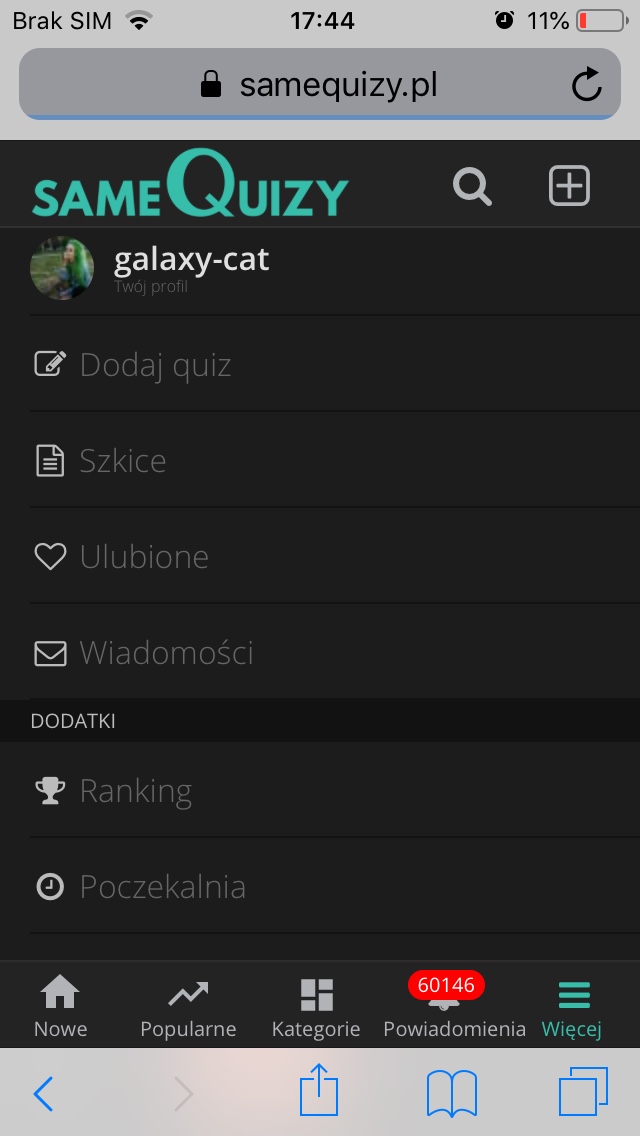Tap the plus icon to add content
This screenshot has width=640, height=1136.
[569, 186]
